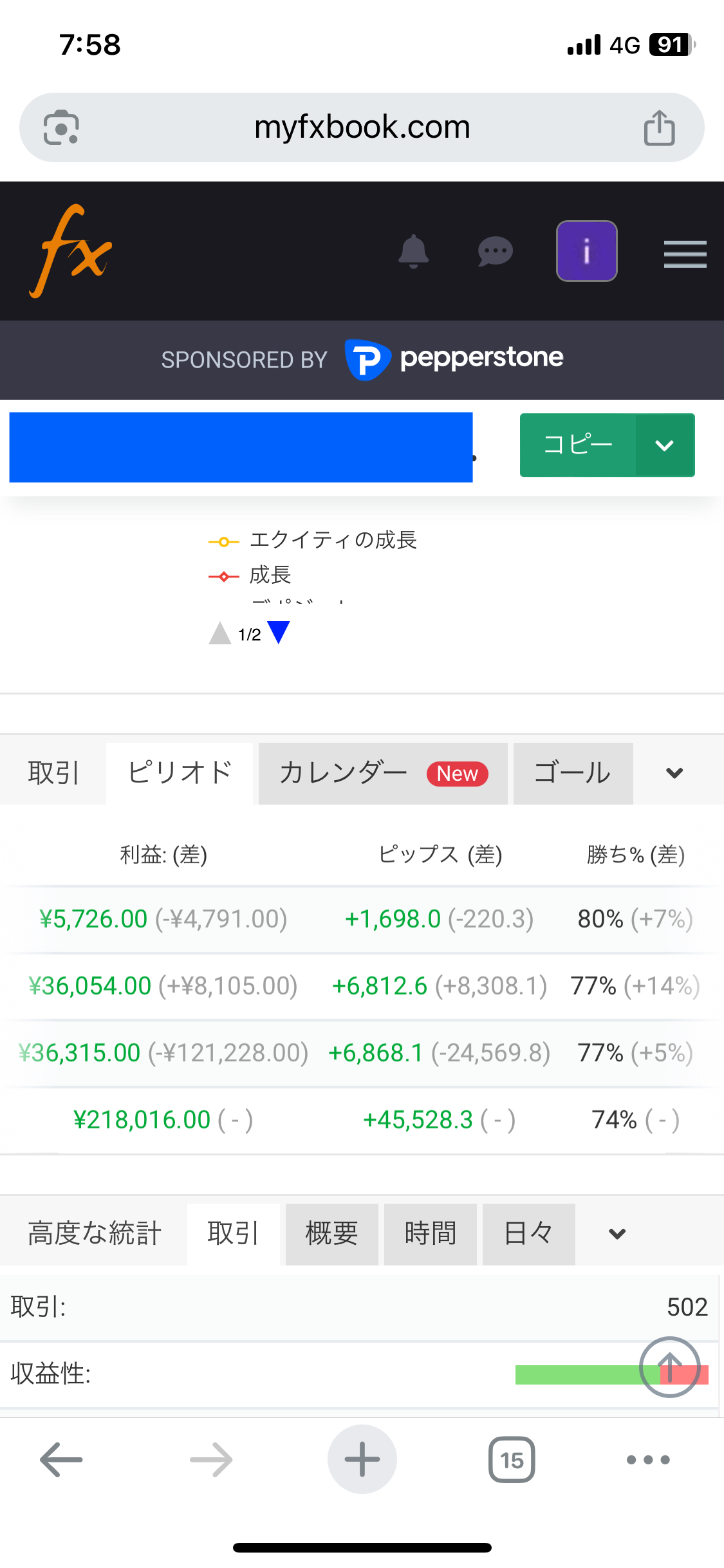The image size is (724, 1568).
Task: Open the notifications bell
Action: click(413, 251)
